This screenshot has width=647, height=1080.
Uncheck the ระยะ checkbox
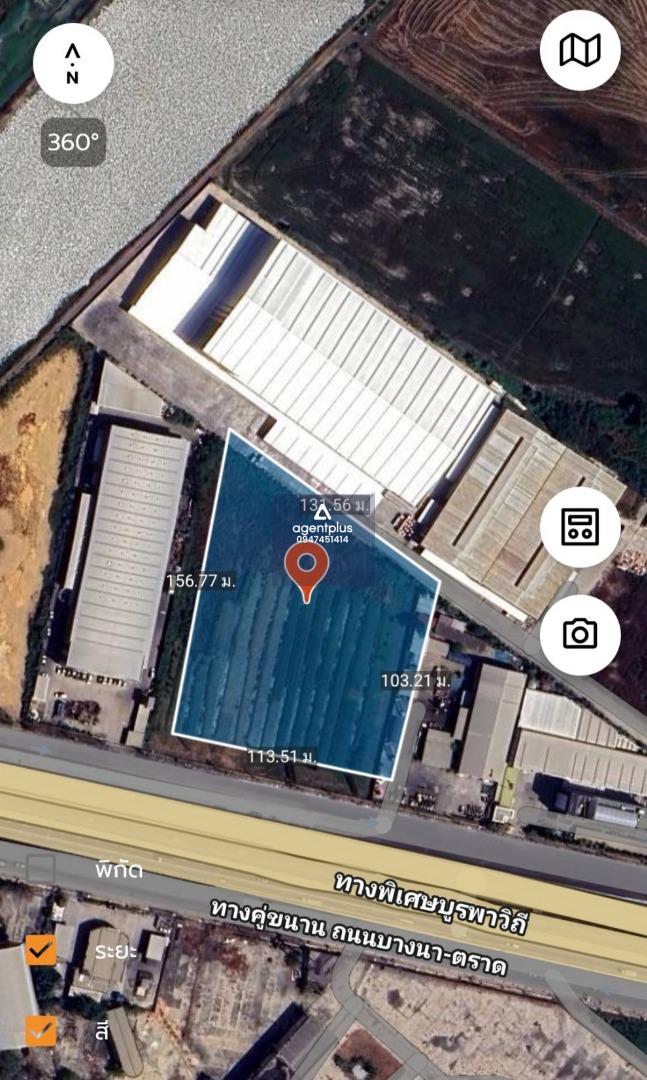click(41, 949)
